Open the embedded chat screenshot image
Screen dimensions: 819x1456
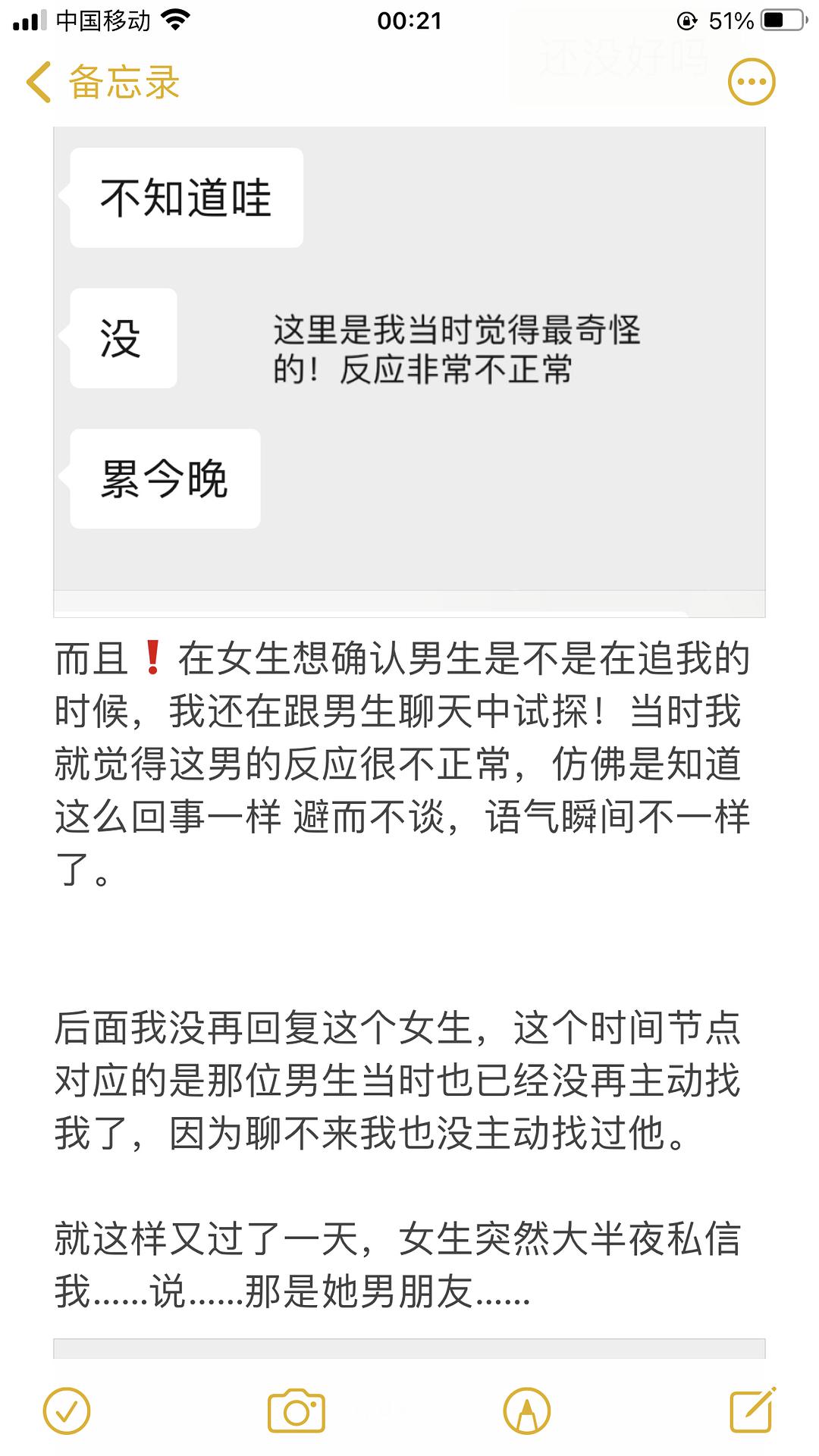click(409, 372)
